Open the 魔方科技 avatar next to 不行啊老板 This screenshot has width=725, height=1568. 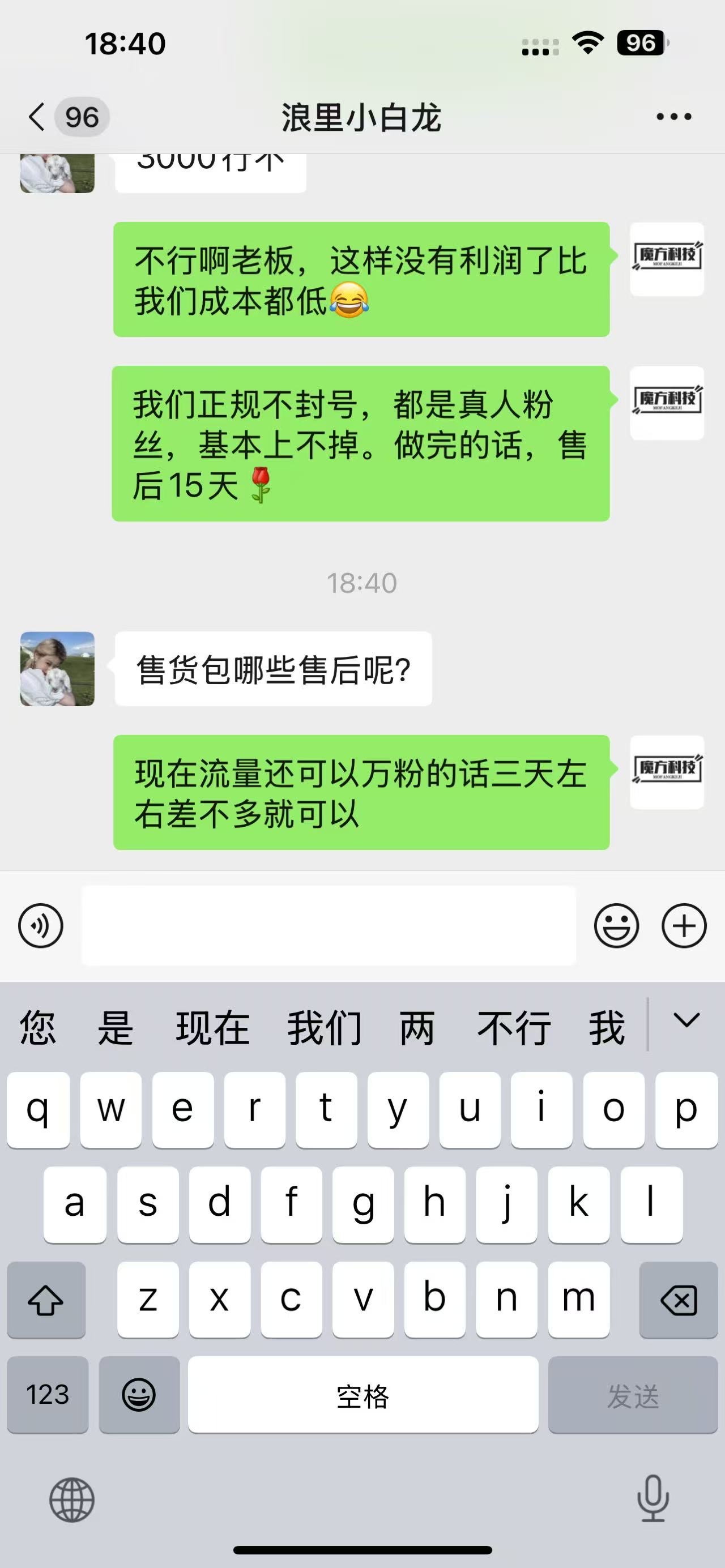(667, 259)
